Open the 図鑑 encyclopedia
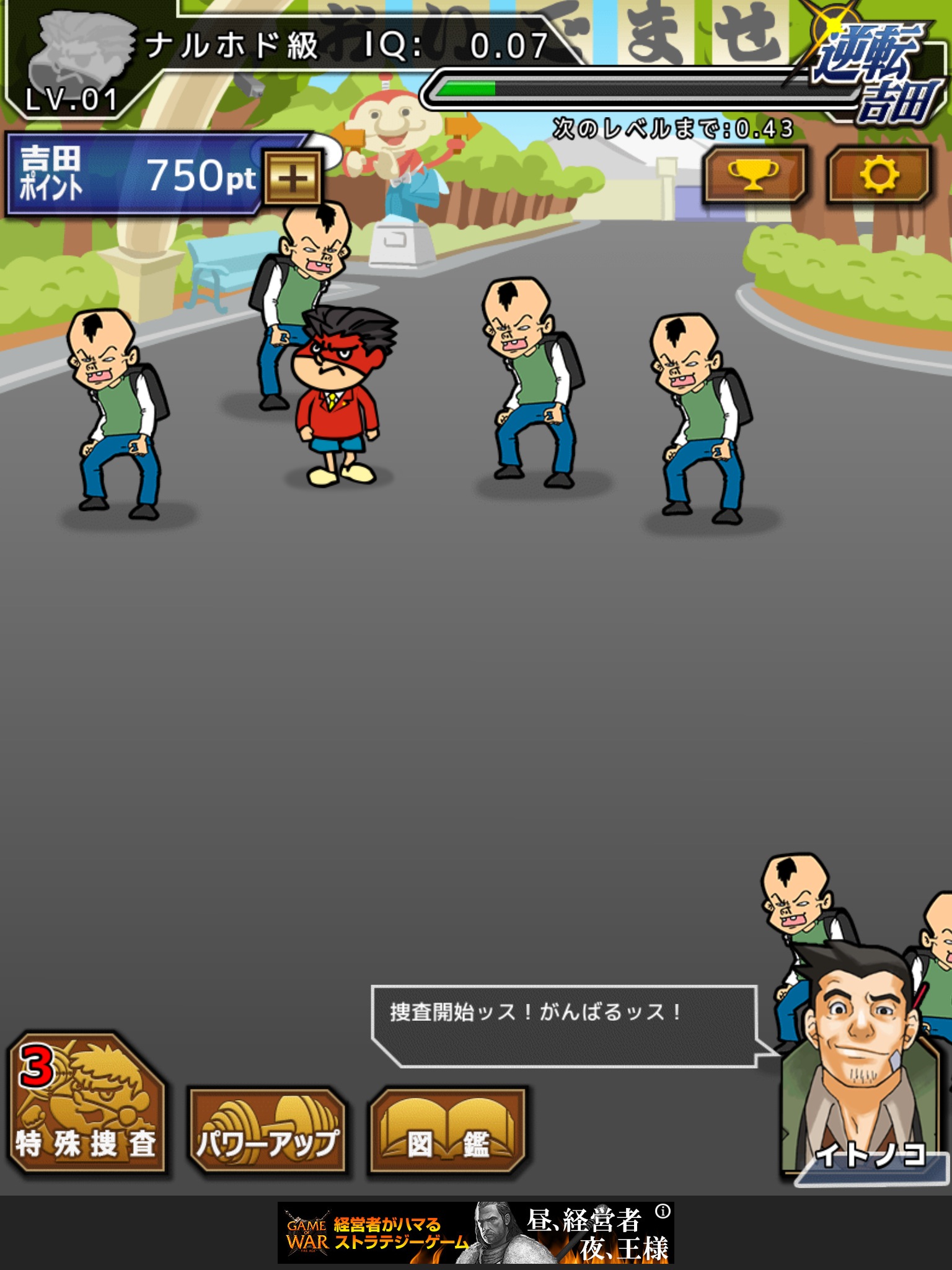Image resolution: width=952 pixels, height=1270 pixels. [447, 1131]
